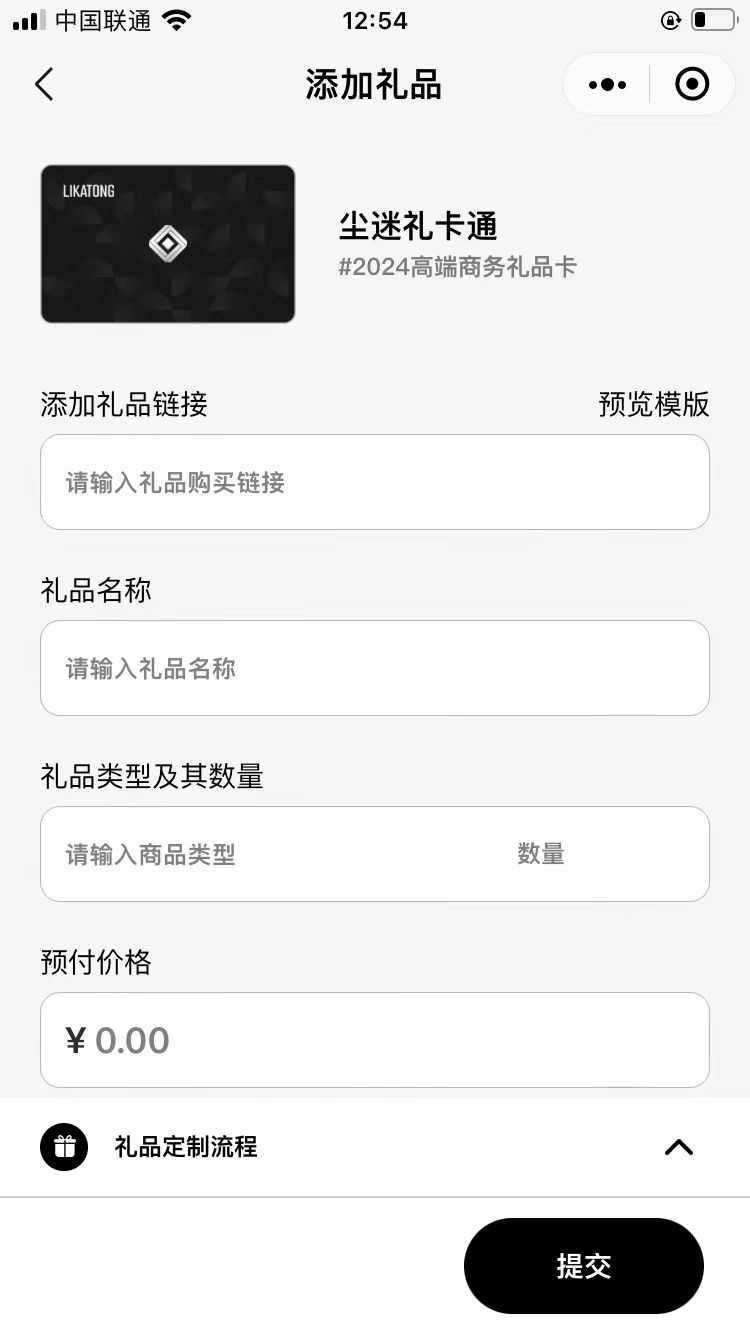750x1334 pixels.
Task: Enter text in 请输入礼品名称 field
Action: (374, 668)
